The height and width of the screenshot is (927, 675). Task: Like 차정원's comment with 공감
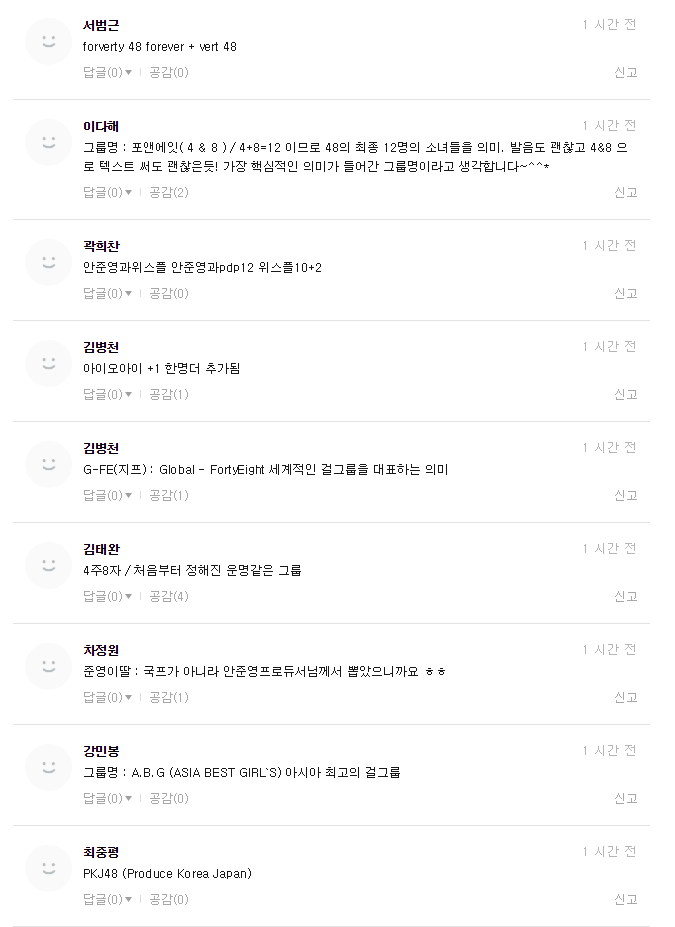168,697
